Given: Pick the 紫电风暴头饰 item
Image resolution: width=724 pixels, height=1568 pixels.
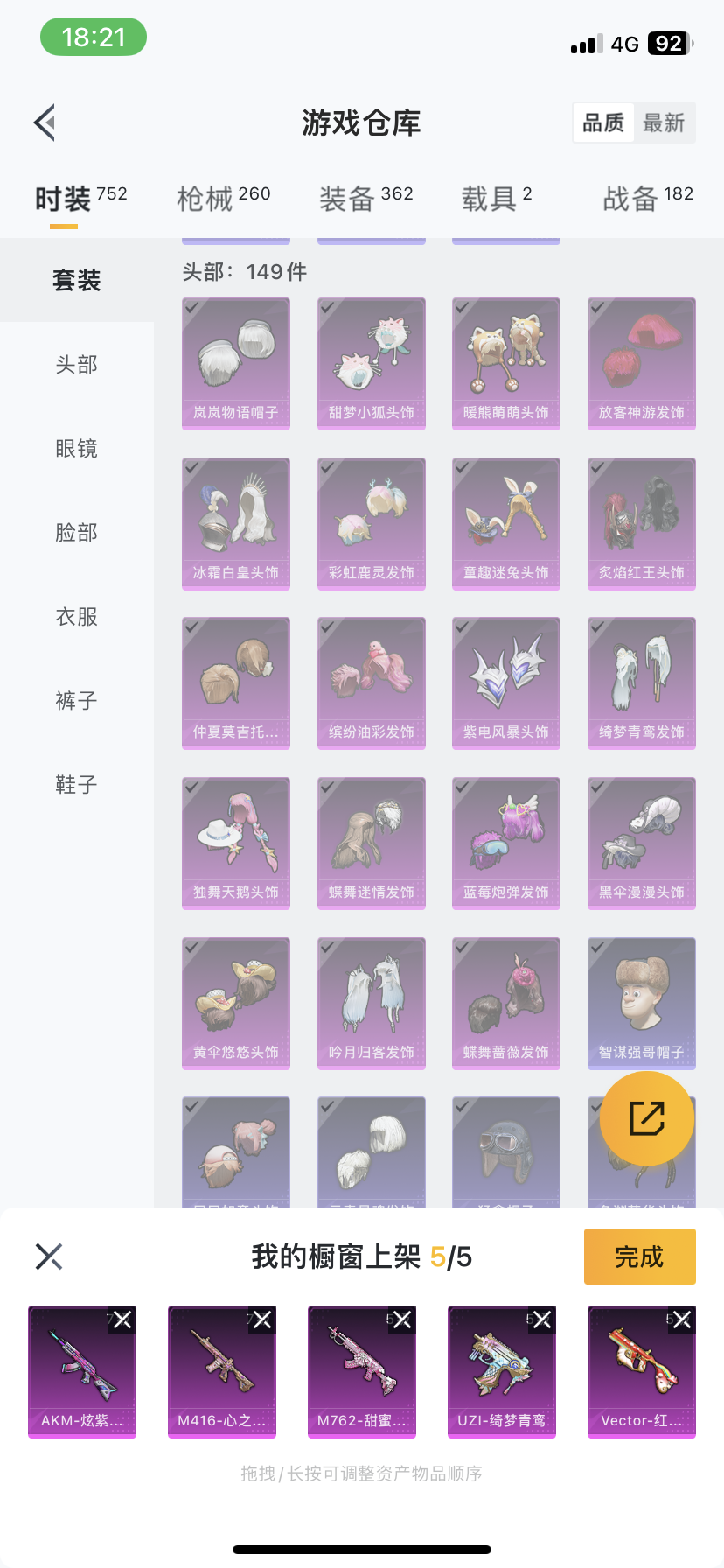Looking at the screenshot, I should click(506, 682).
